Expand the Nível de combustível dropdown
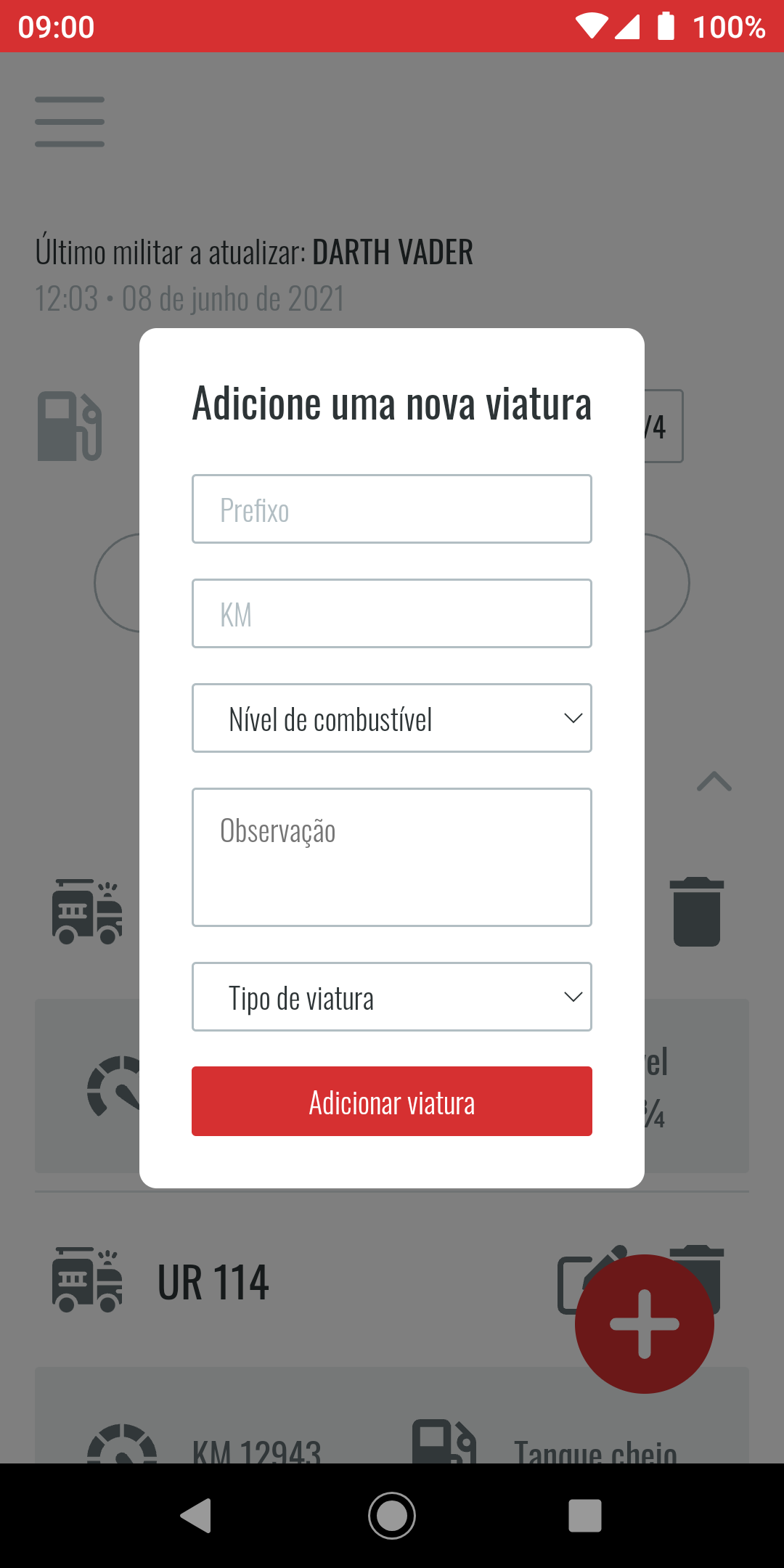Viewport: 784px width, 1568px height. 392,718
